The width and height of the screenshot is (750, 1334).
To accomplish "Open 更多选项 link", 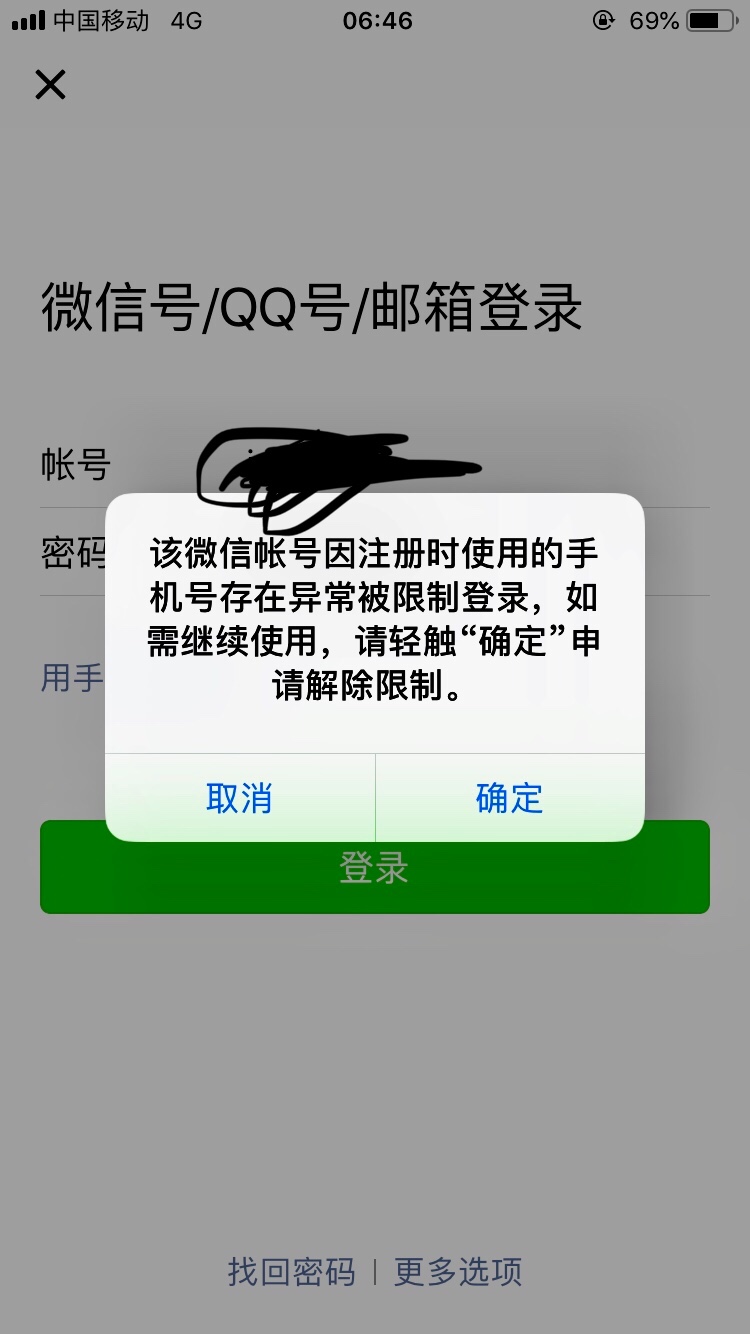I will pos(458,1272).
